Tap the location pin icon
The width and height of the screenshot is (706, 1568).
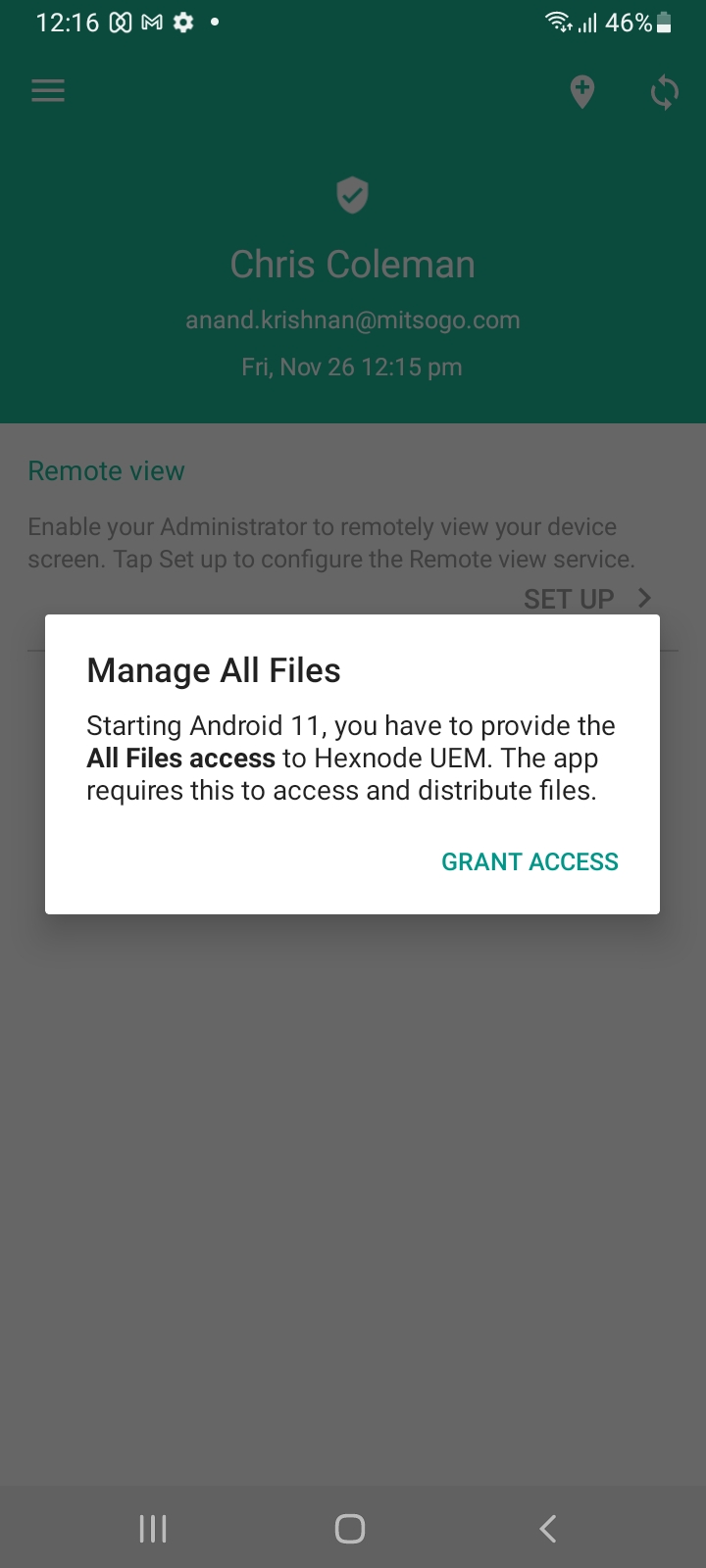[582, 92]
